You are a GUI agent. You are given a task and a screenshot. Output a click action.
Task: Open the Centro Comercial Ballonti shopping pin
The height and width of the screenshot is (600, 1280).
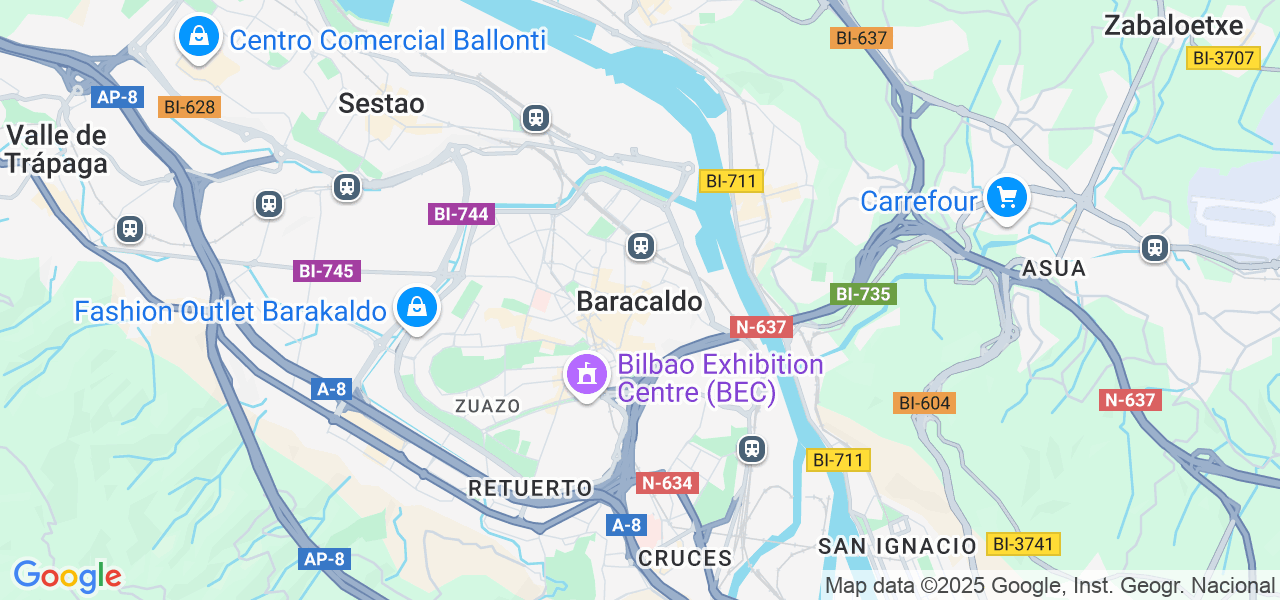pyautogui.click(x=199, y=38)
